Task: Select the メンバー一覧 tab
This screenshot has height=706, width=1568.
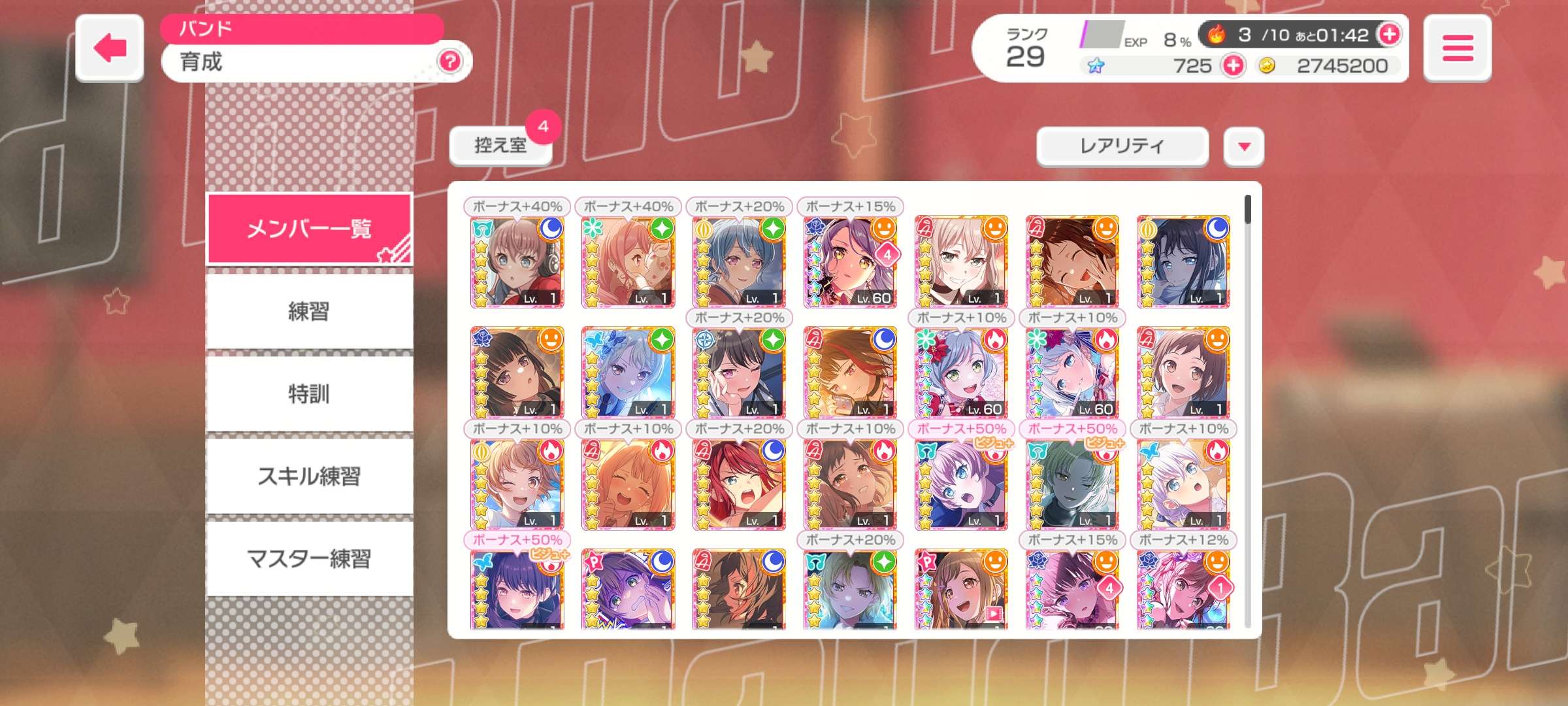Action: pyautogui.click(x=309, y=229)
